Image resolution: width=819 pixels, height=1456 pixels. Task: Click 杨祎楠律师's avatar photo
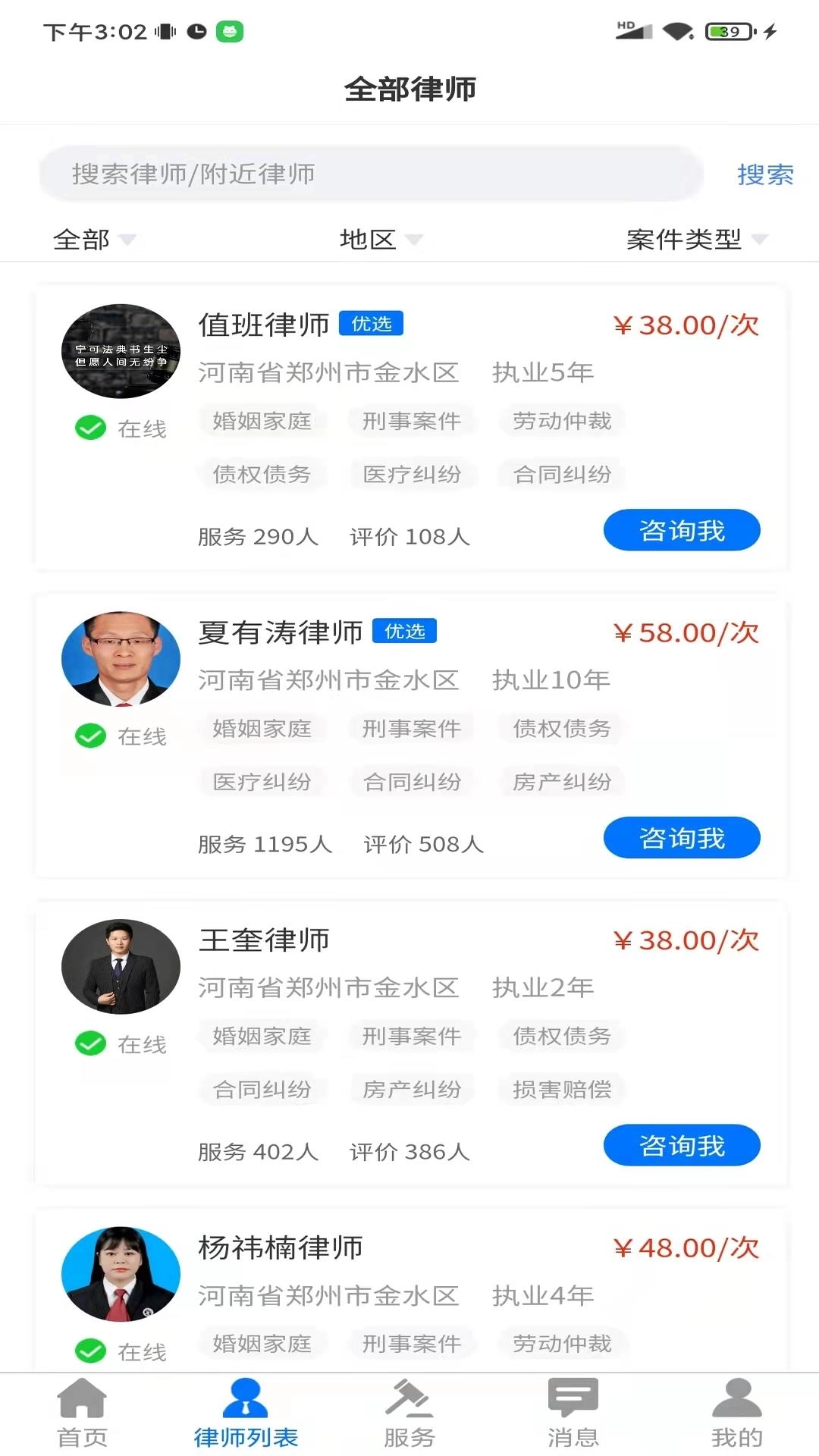coord(121,1274)
